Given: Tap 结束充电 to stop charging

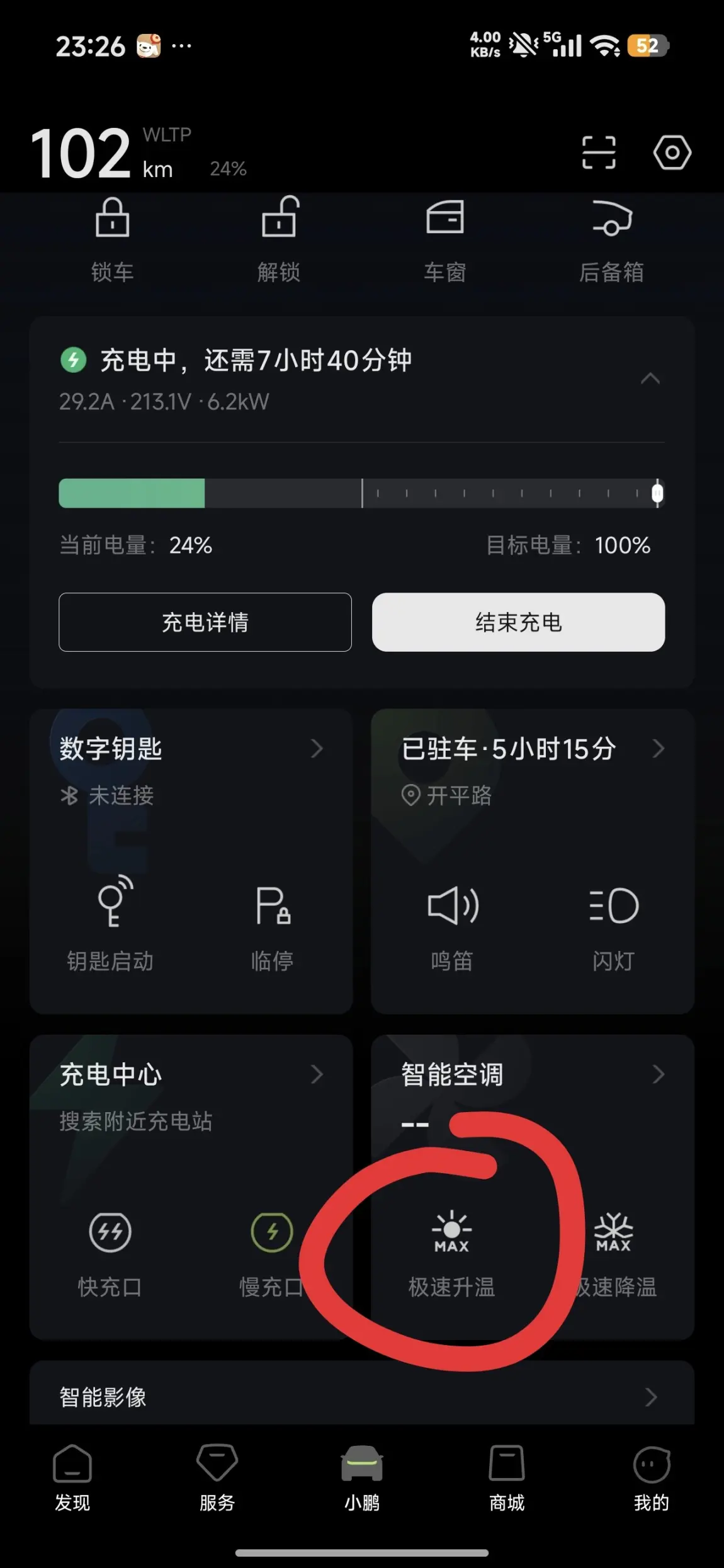Looking at the screenshot, I should 518,622.
